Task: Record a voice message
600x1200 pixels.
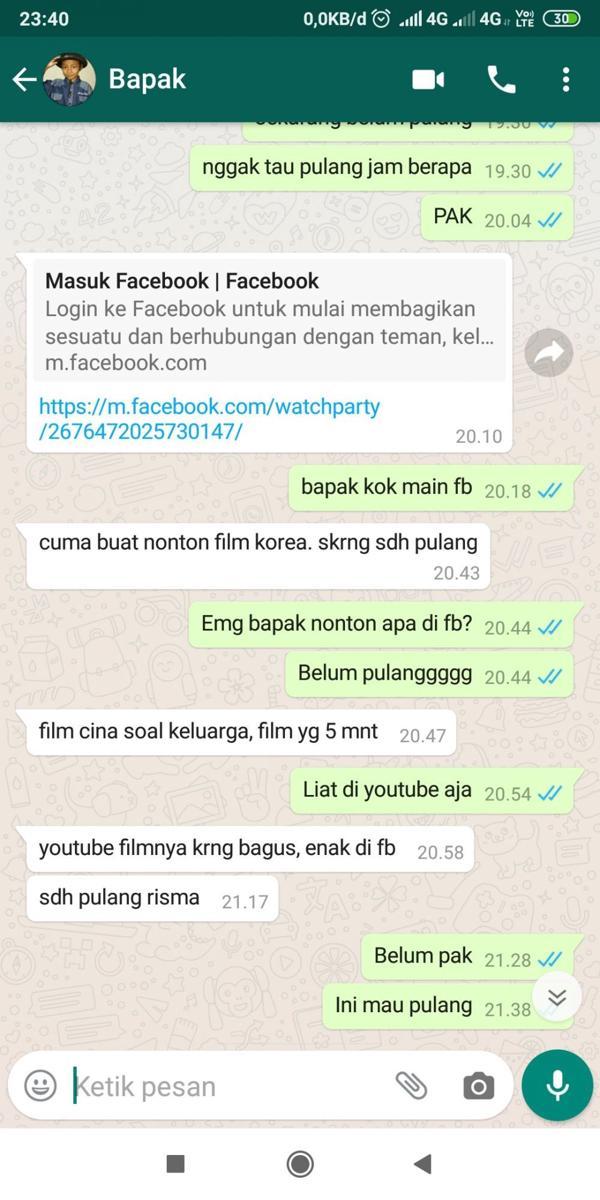Action: (557, 1086)
